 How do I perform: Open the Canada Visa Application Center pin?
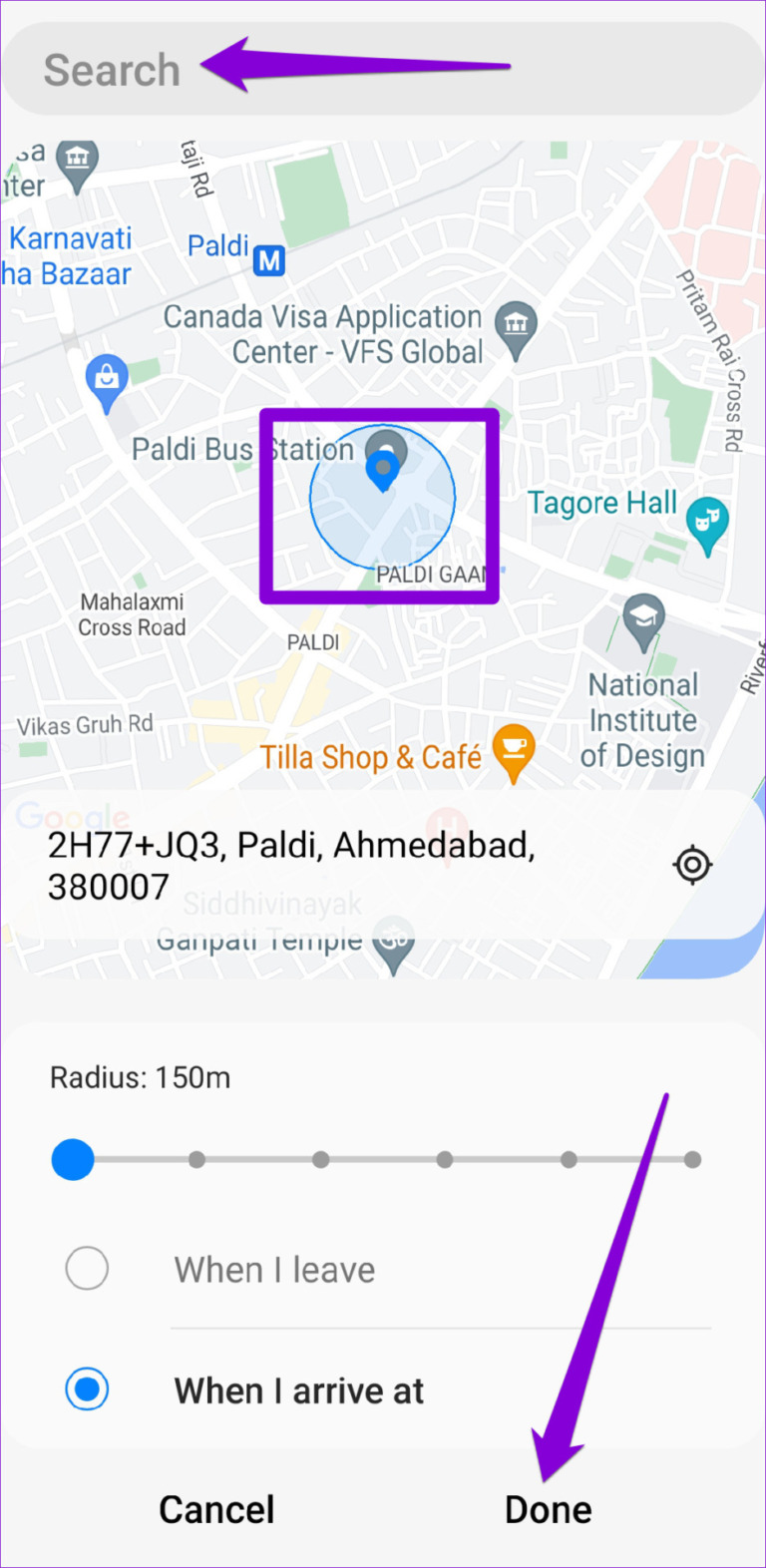(516, 325)
